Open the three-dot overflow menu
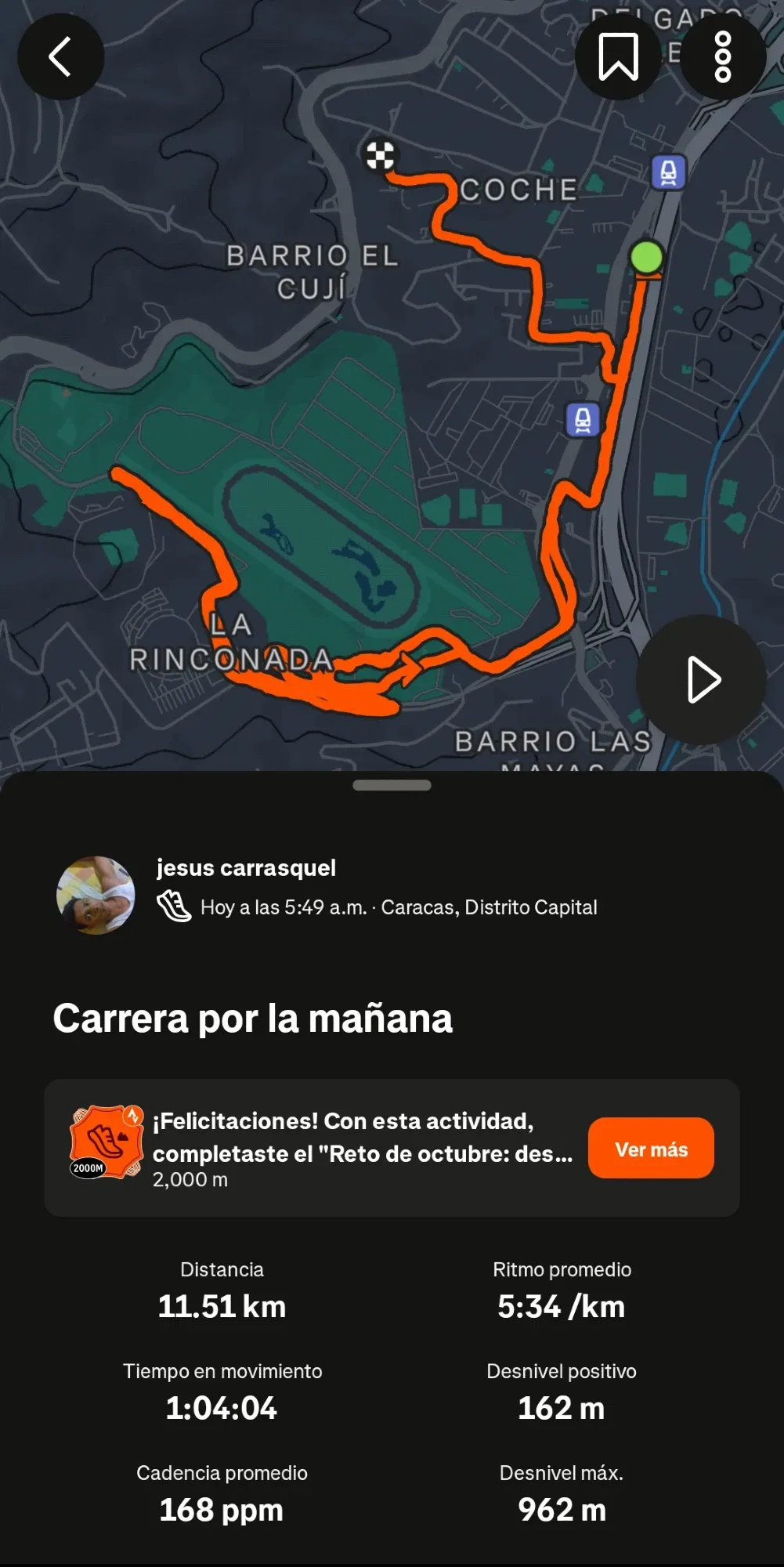 click(722, 56)
